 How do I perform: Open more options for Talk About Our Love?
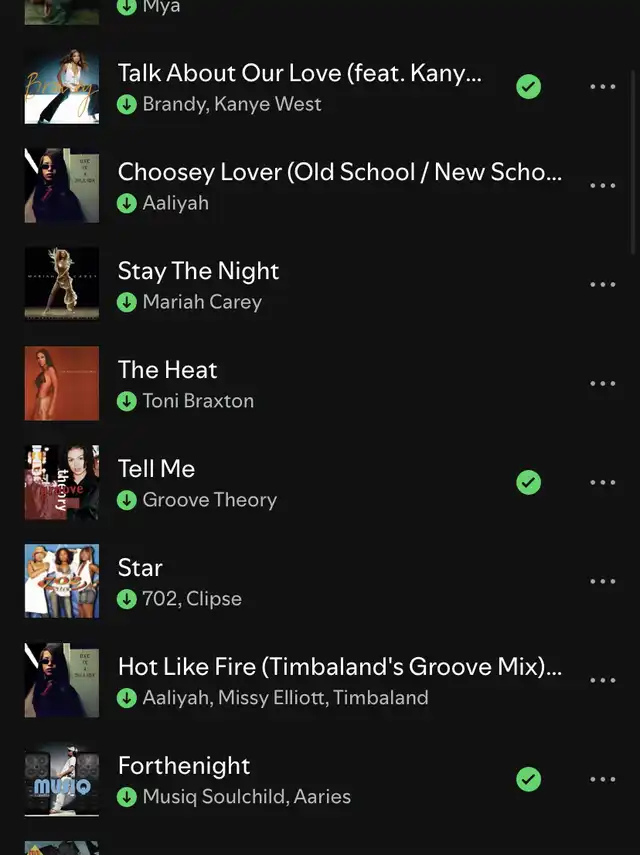click(603, 87)
